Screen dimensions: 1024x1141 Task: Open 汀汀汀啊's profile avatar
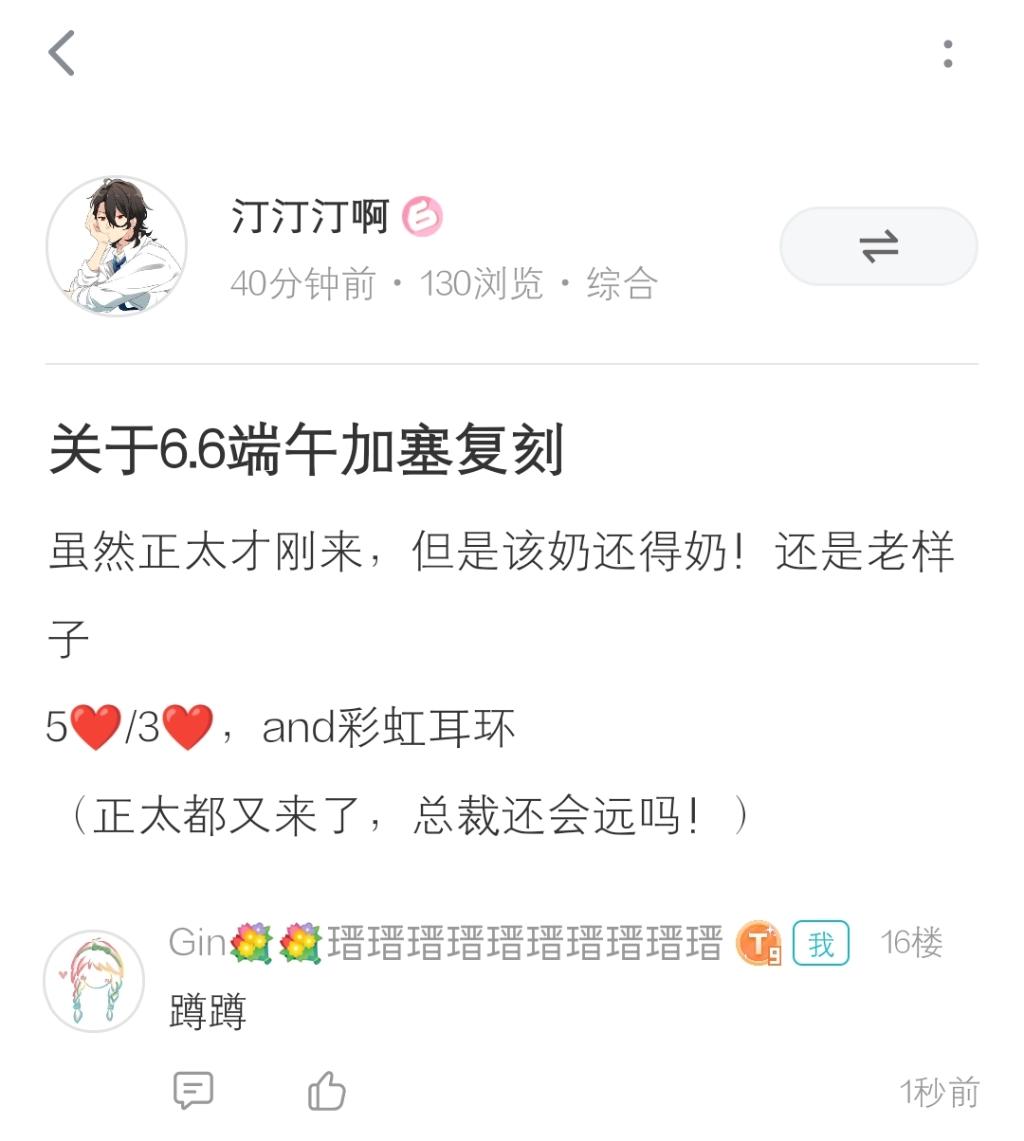(117, 247)
